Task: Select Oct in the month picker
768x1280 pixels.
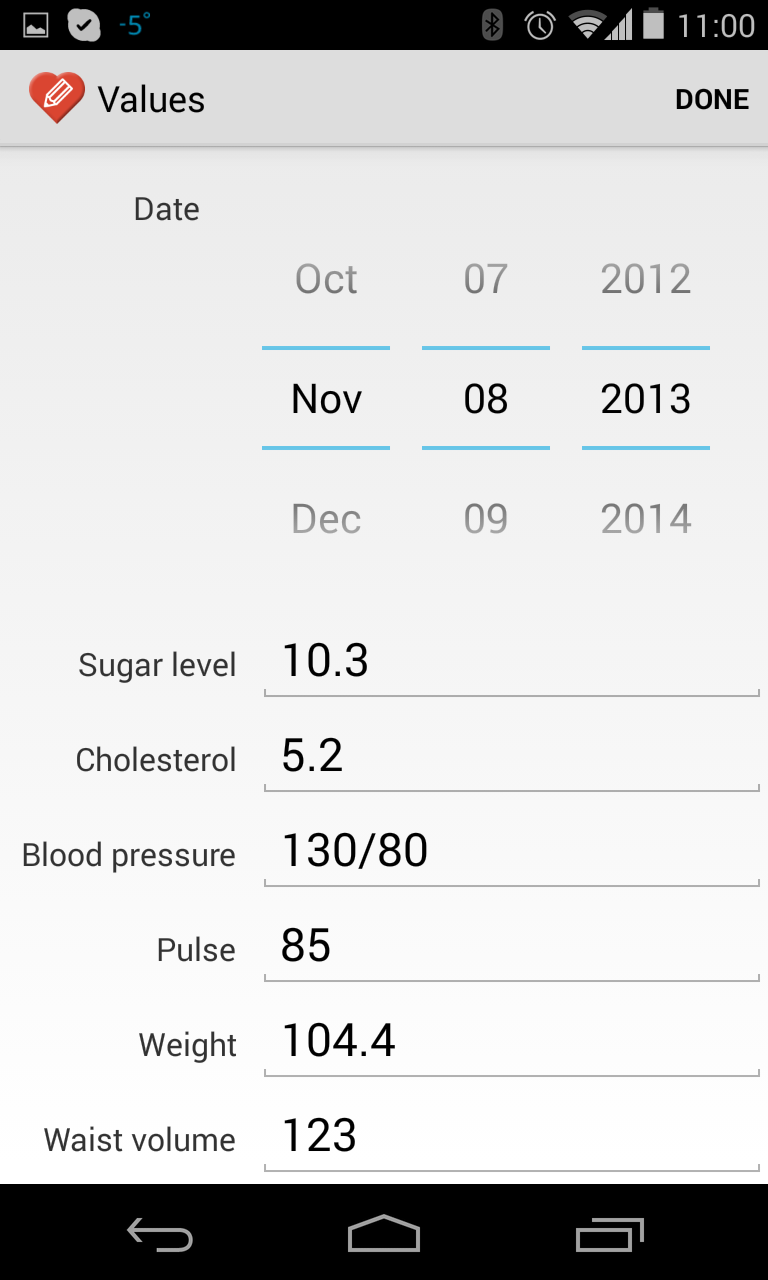Action: pos(326,279)
